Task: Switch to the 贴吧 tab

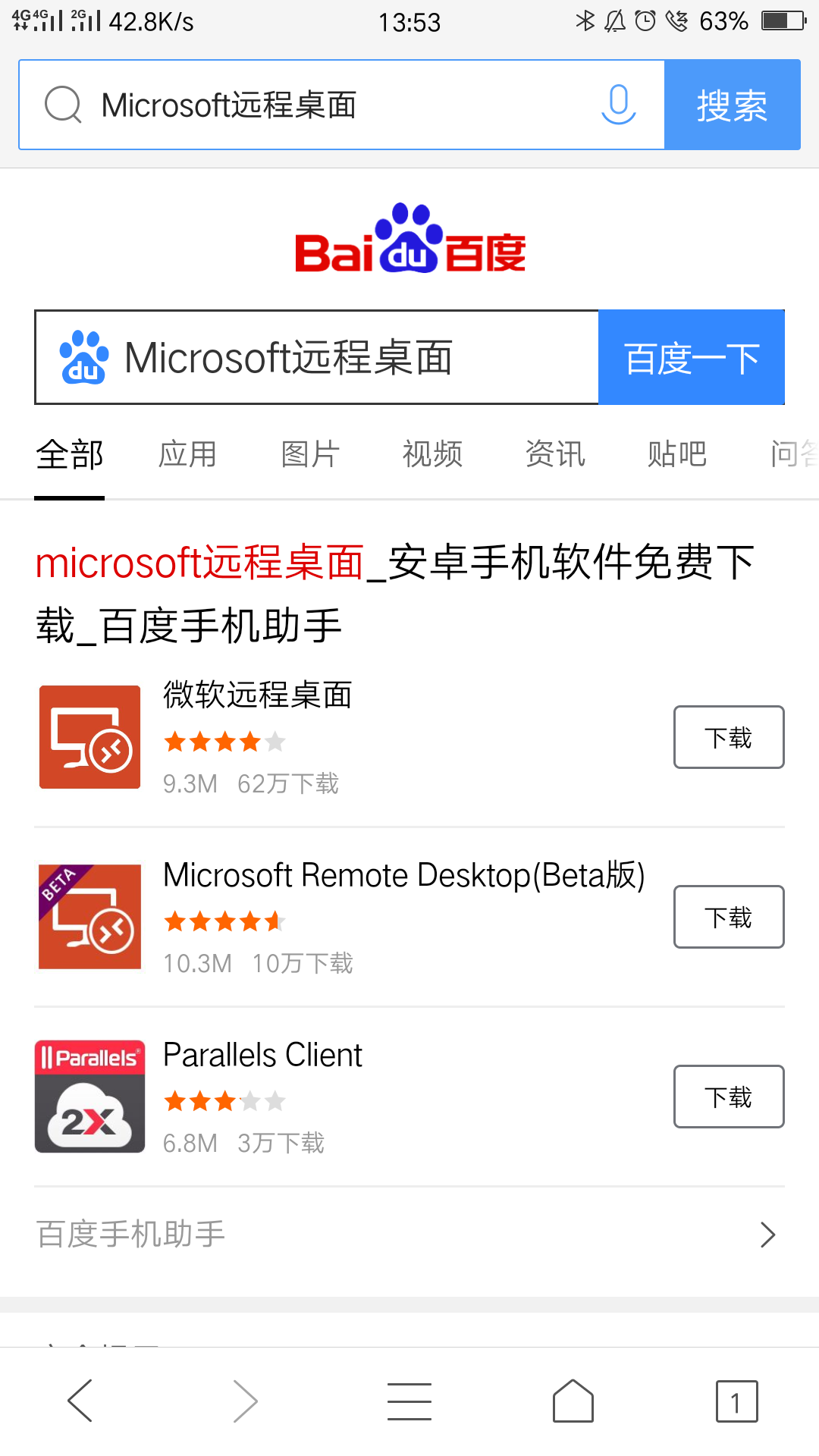Action: pos(677,454)
